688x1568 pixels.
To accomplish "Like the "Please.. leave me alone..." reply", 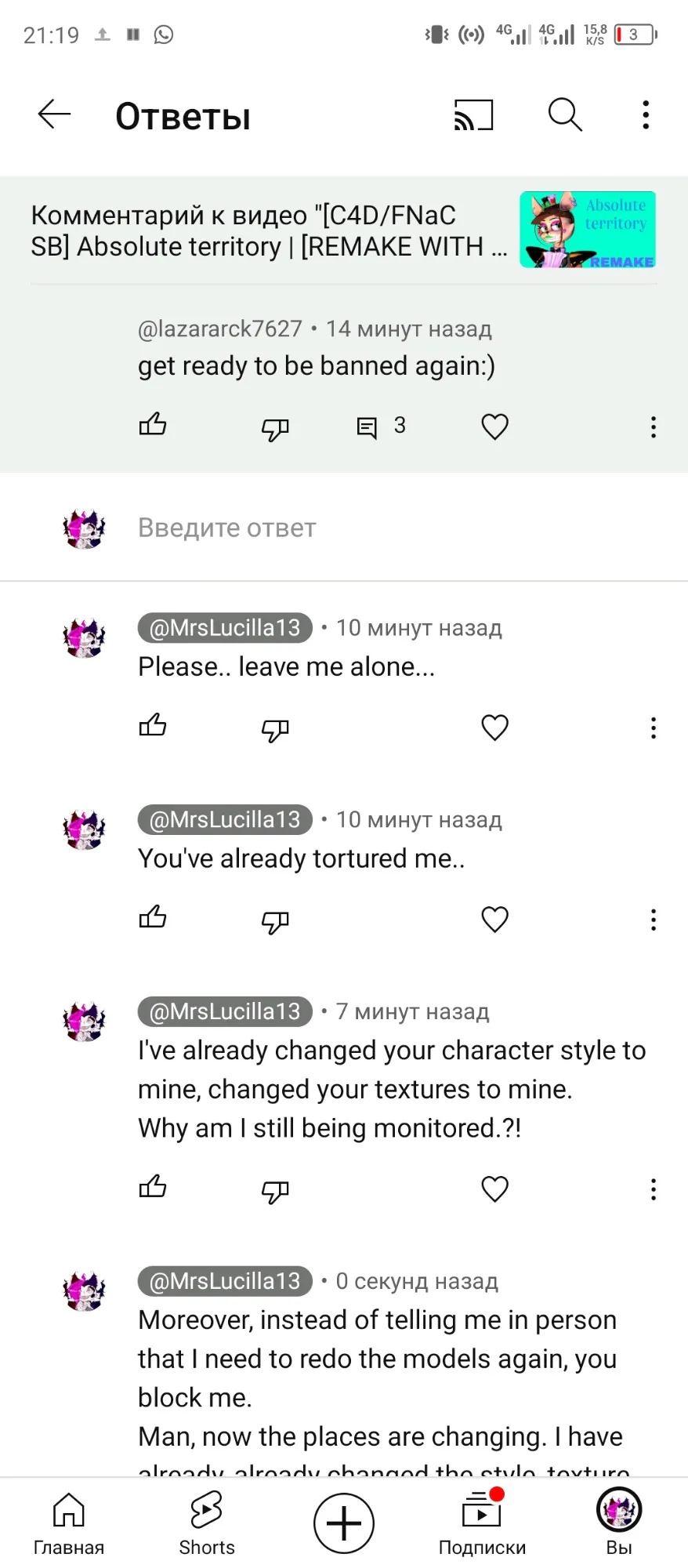I will [x=153, y=726].
